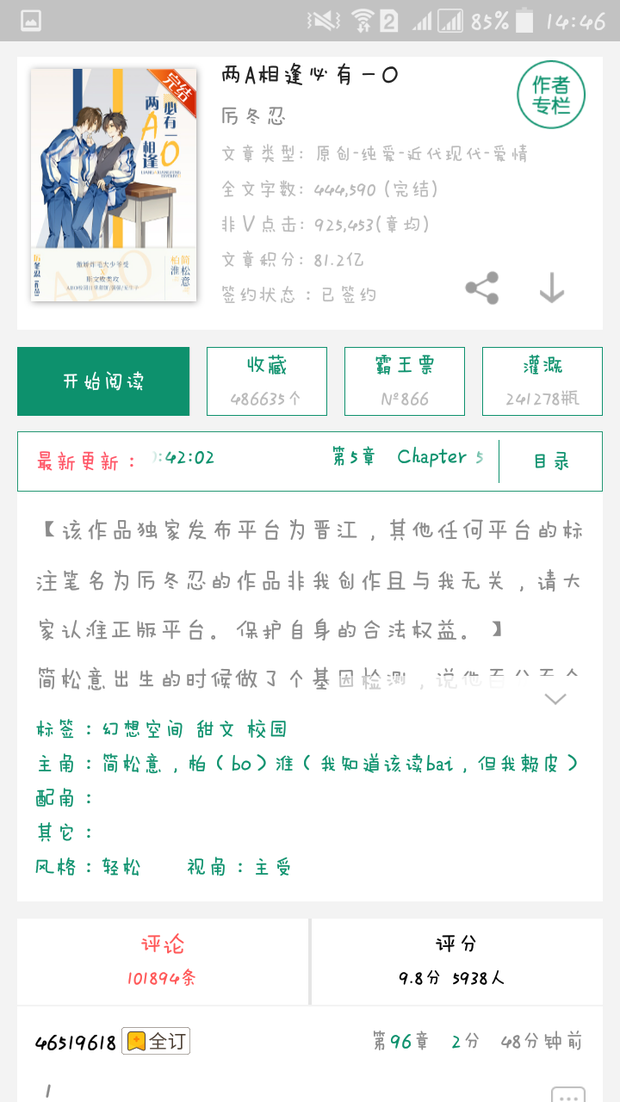Open commenter 46519618's profile
Screen dimensions: 620x1102
tap(75, 1042)
